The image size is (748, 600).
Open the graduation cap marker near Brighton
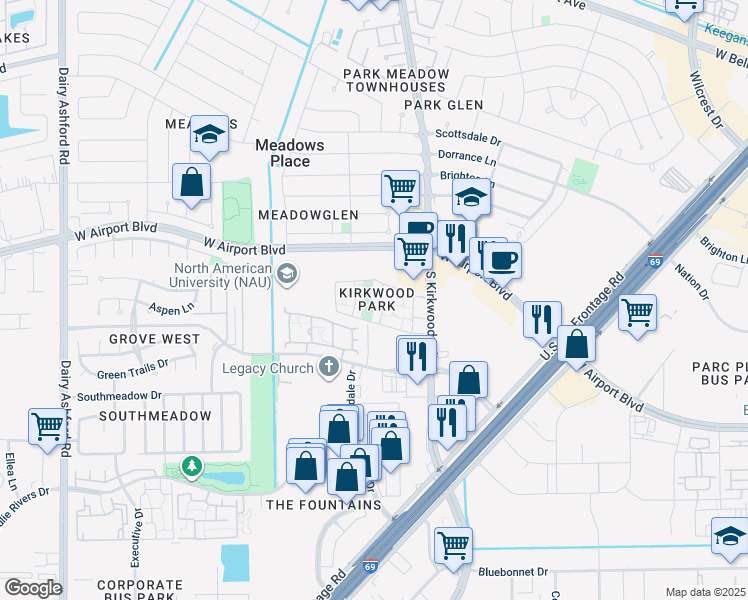pos(471,198)
